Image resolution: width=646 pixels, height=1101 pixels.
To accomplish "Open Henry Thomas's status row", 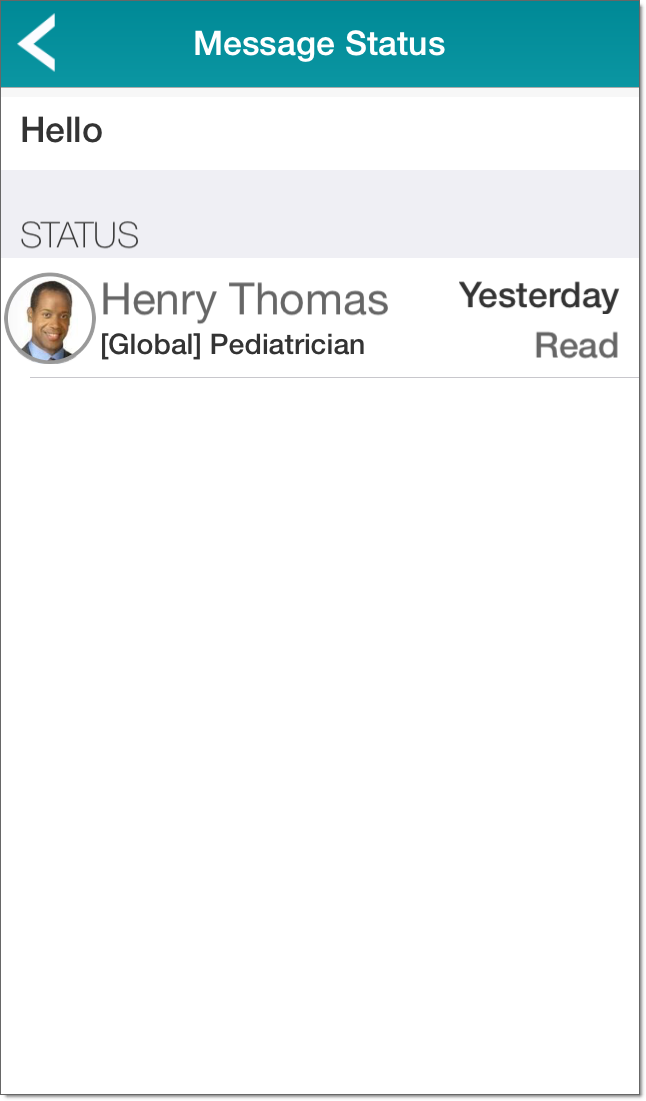I will point(320,319).
